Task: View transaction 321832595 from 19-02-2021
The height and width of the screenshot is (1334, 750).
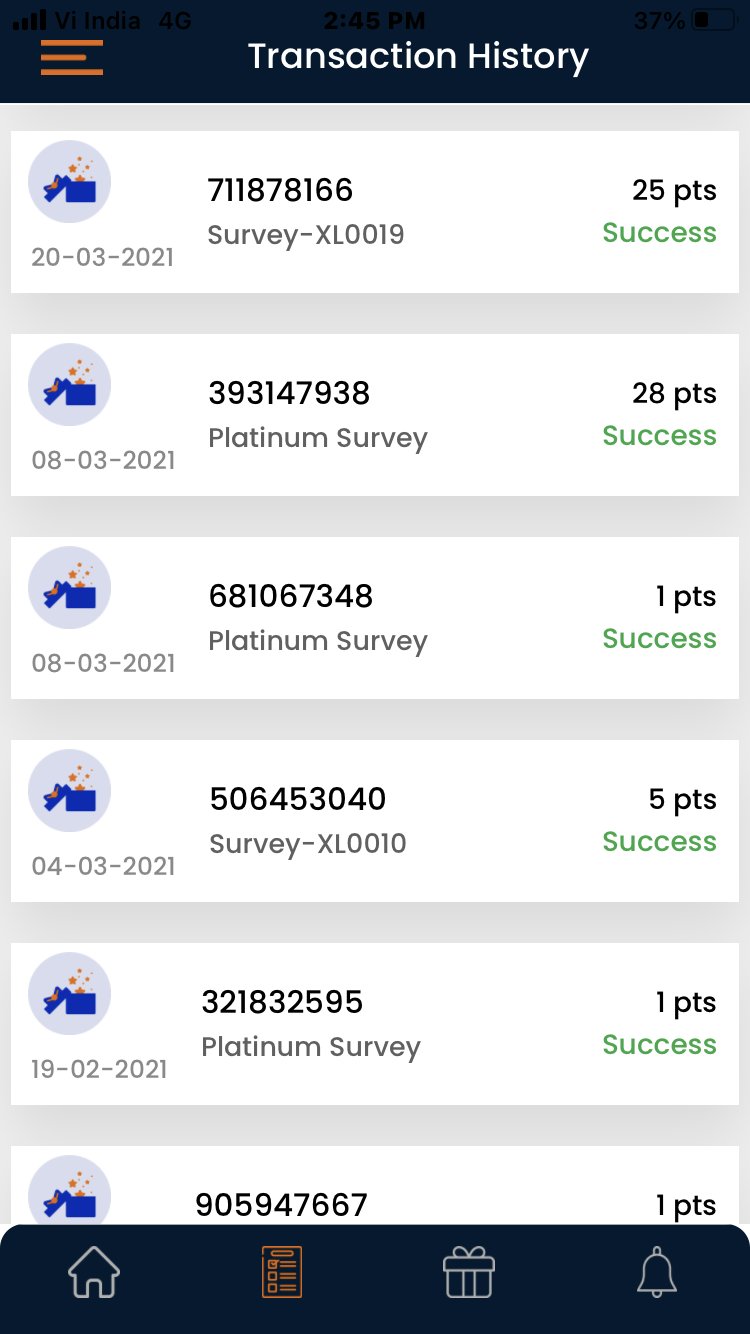Action: tap(375, 1024)
